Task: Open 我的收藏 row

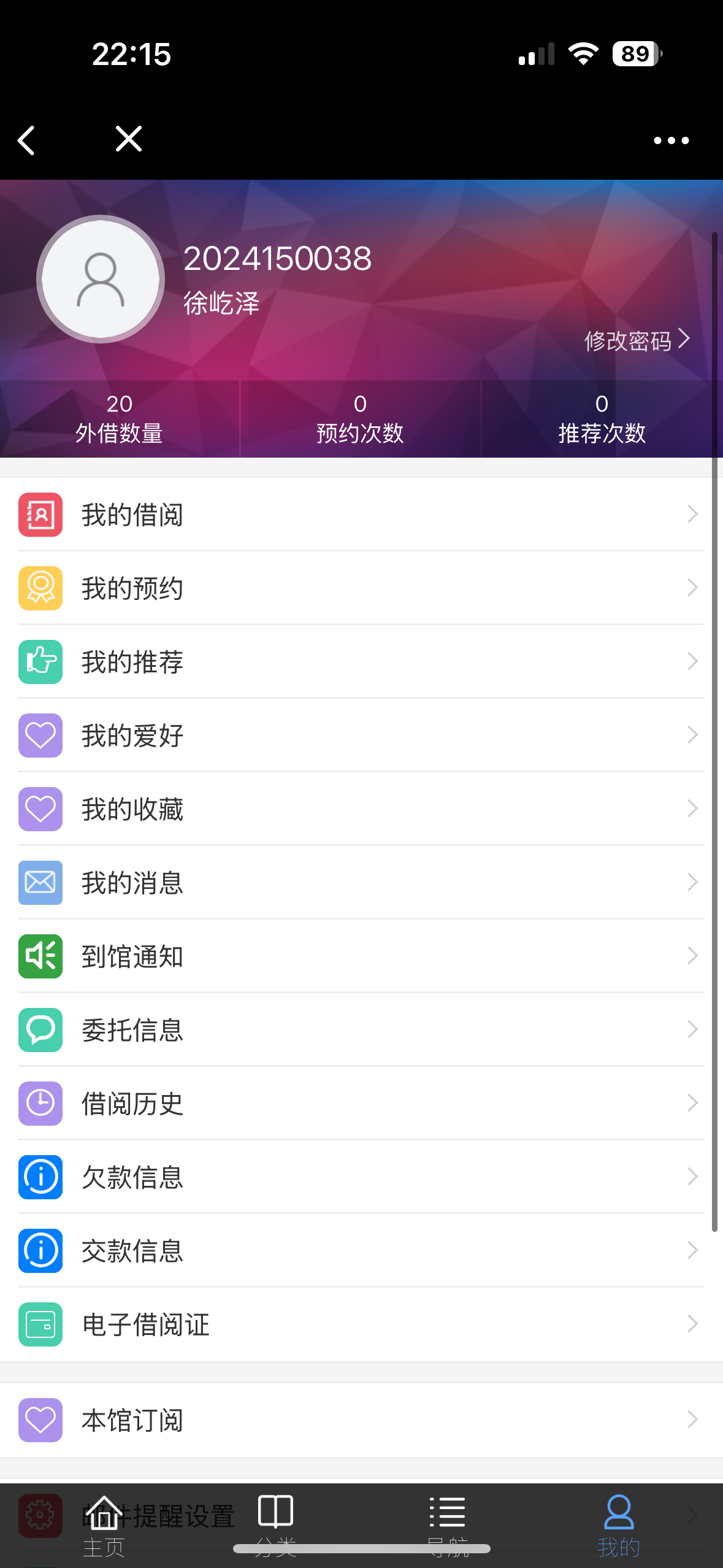Action: coord(361,809)
